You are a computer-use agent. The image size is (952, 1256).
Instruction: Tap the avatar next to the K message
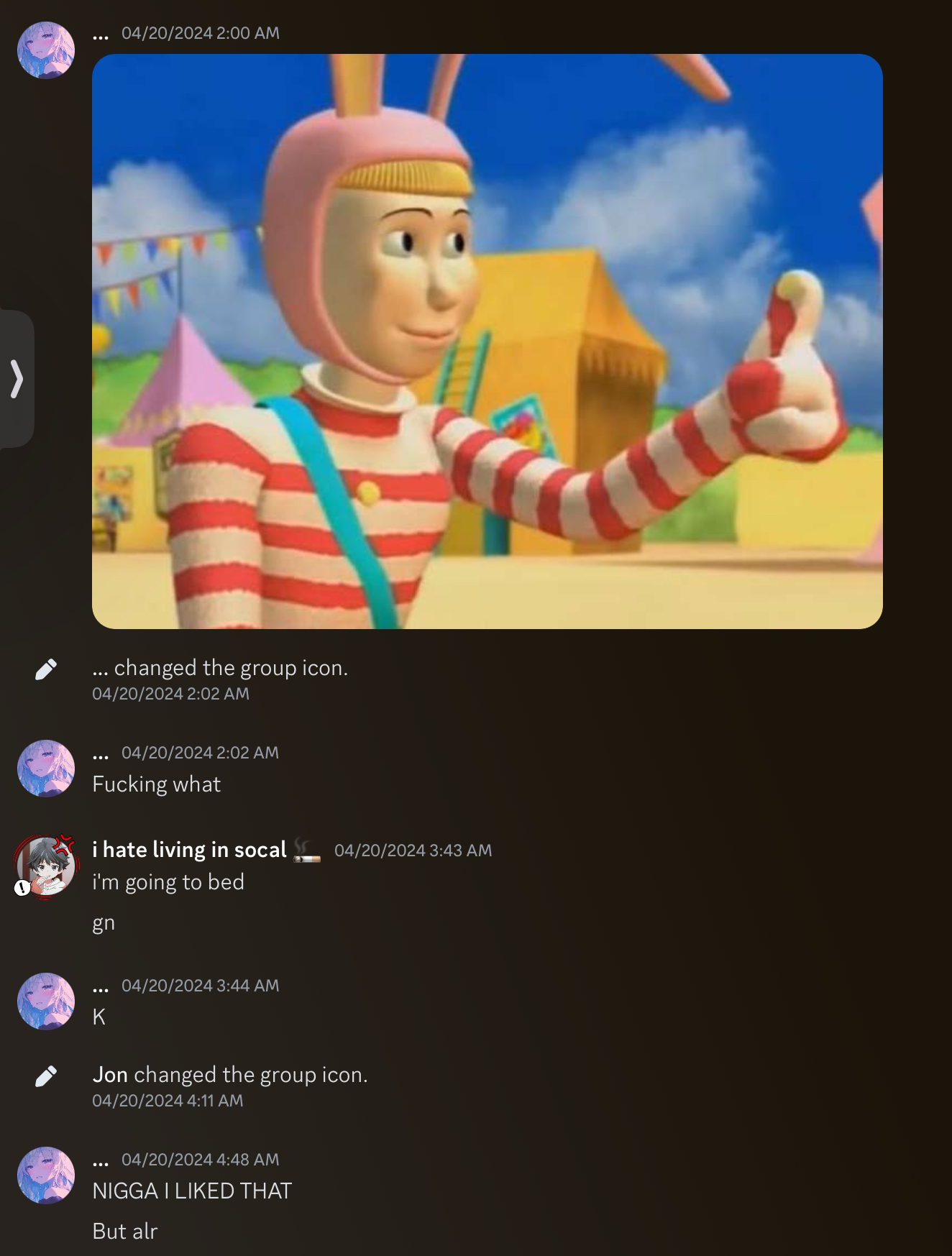[x=46, y=1001]
